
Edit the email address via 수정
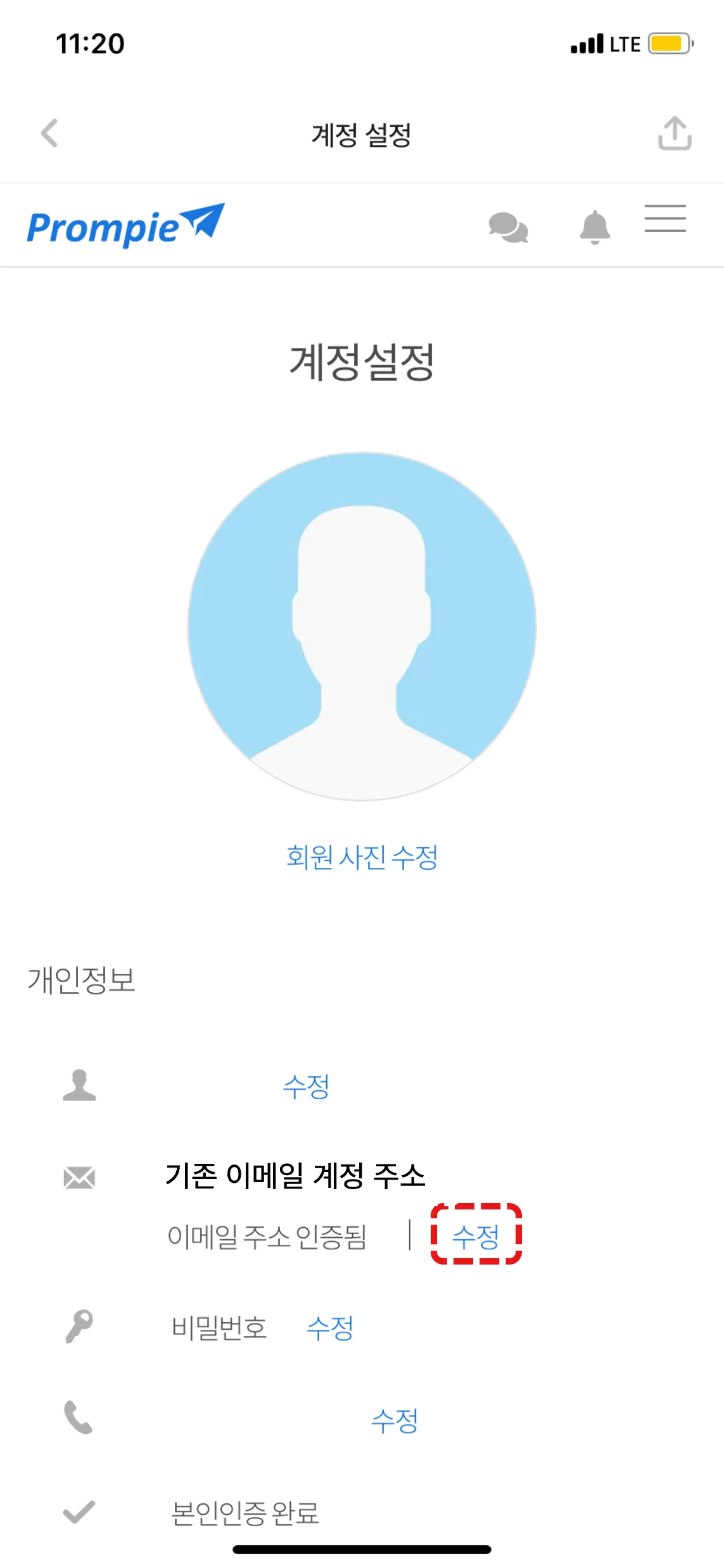click(476, 1236)
